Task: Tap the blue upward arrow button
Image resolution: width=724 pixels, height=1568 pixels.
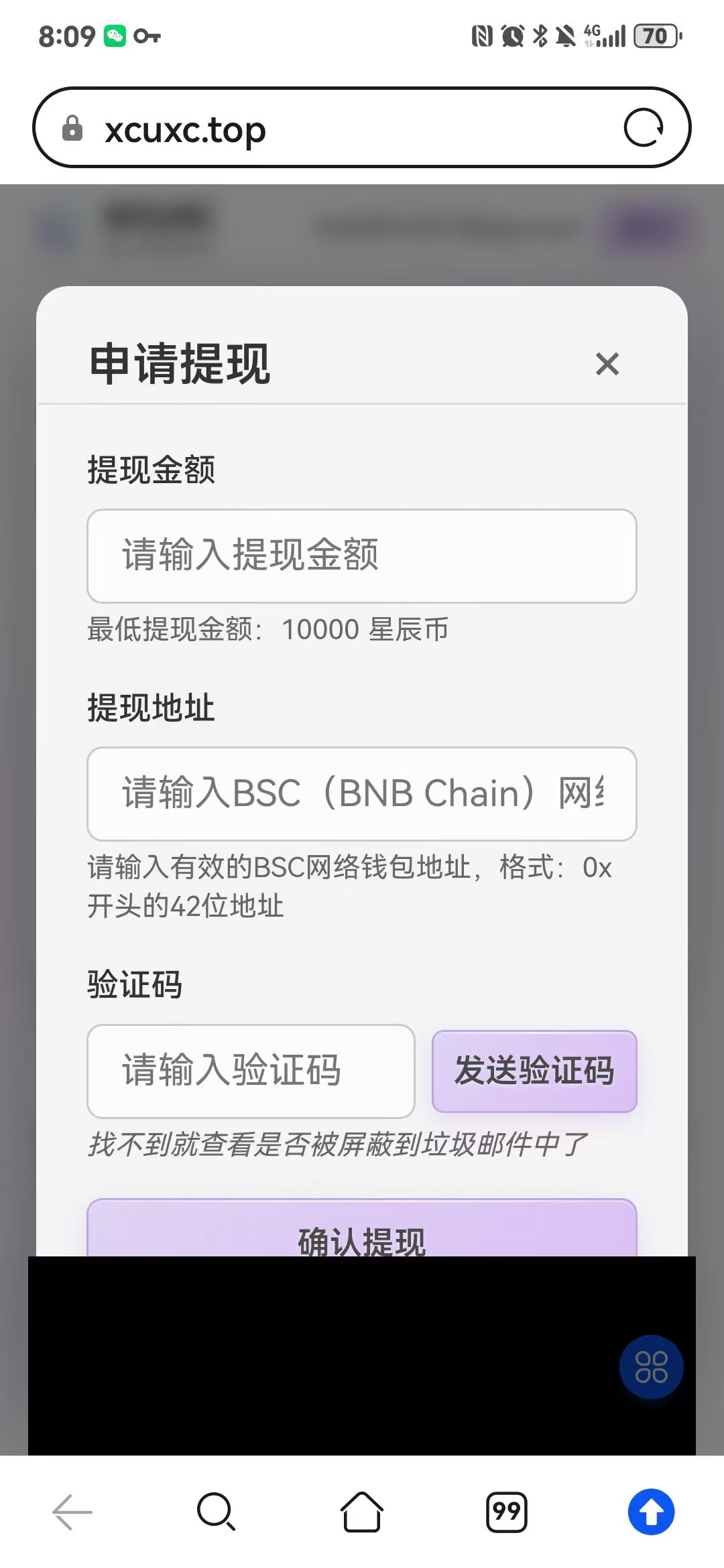Action: (x=651, y=1512)
